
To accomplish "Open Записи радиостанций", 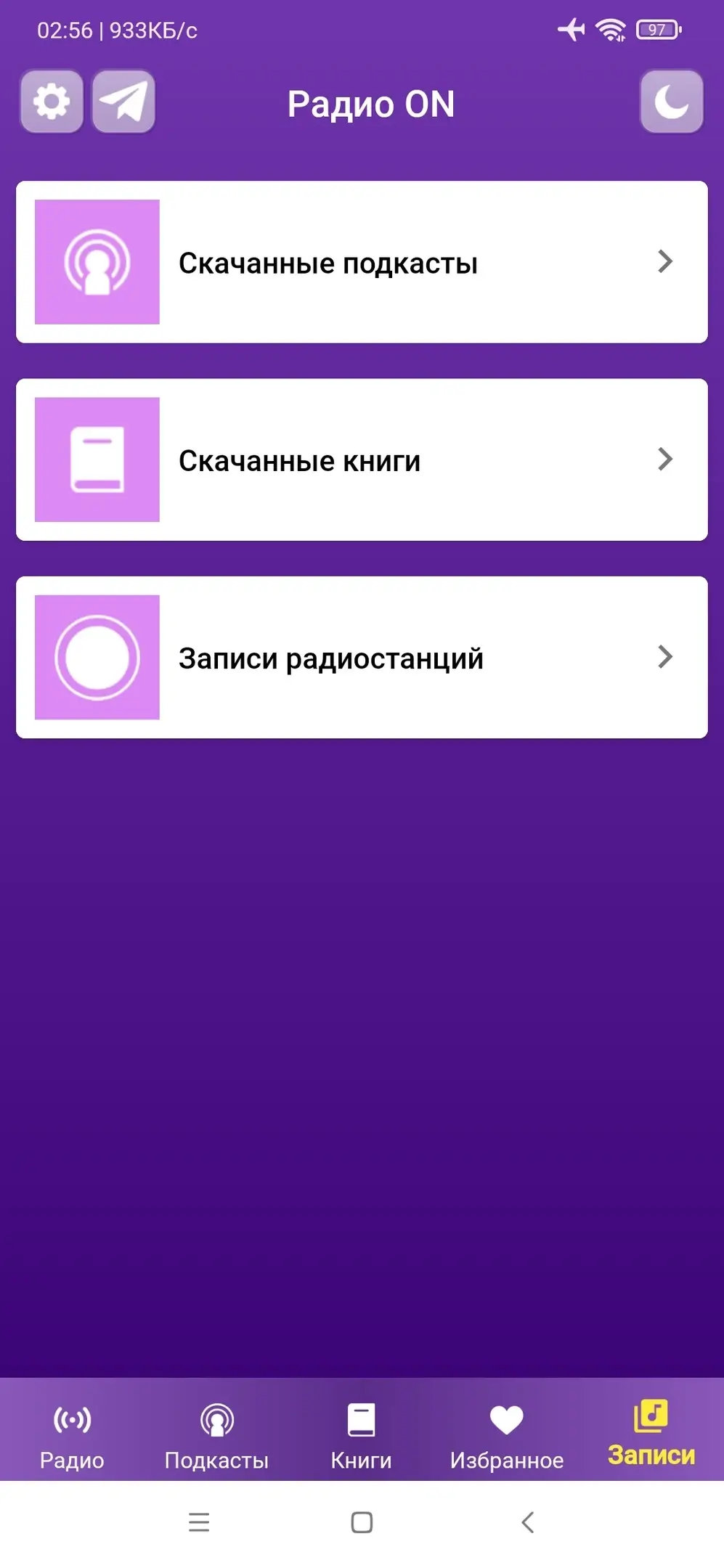I will [x=362, y=657].
